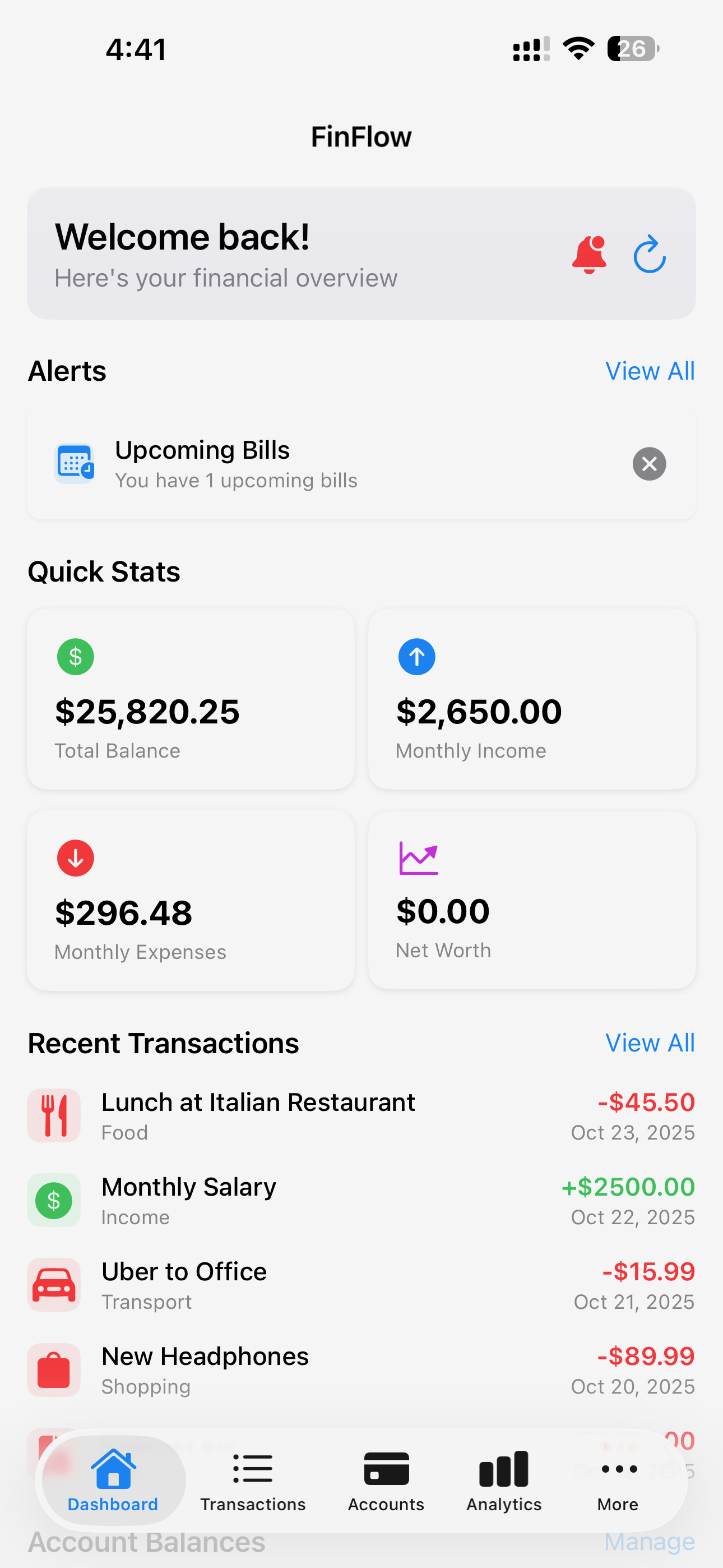Tap the calendar icon on Upcoming Bills alert

74,463
